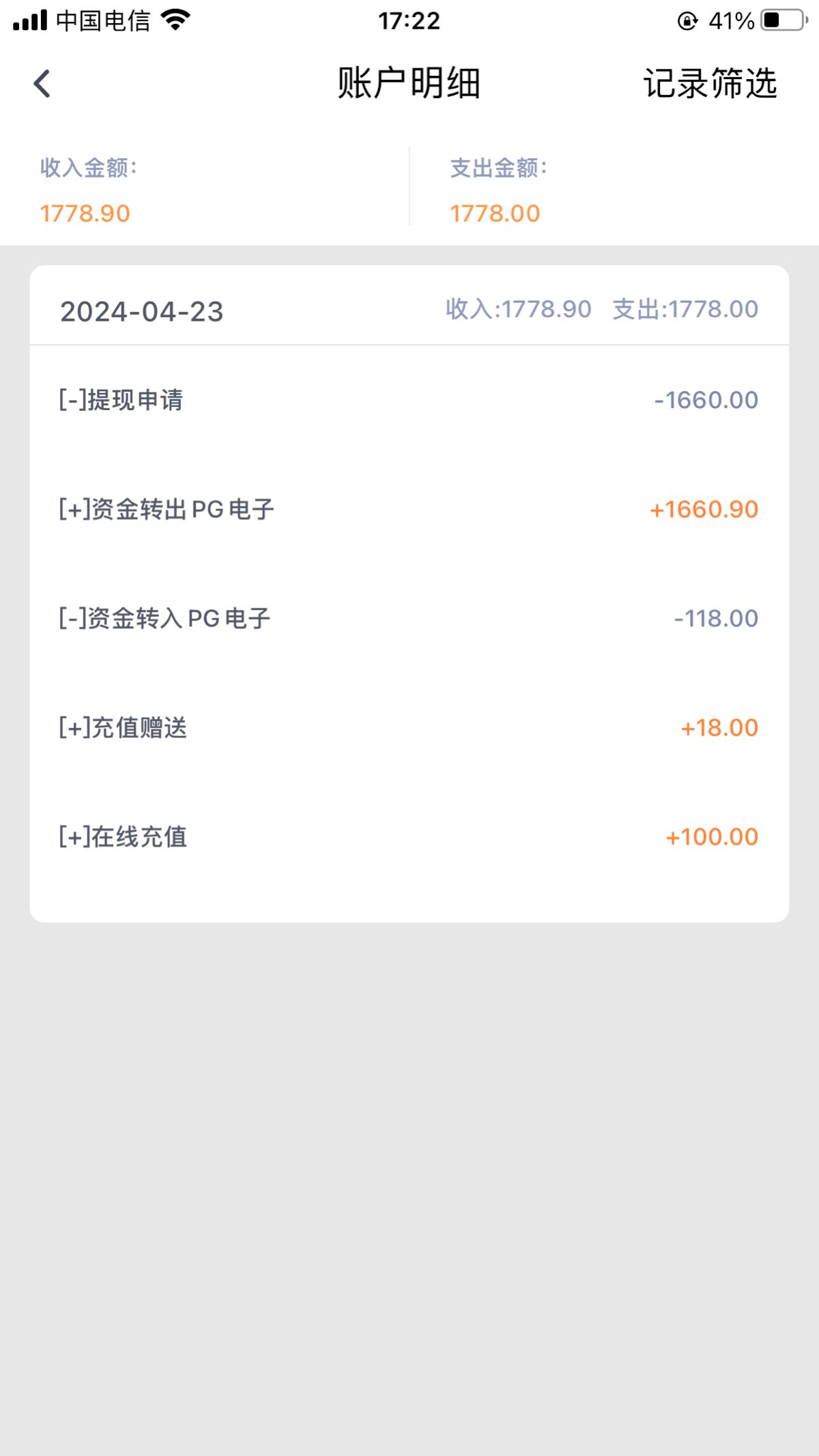
Task: Go back using the top-left arrow
Action: 42,84
